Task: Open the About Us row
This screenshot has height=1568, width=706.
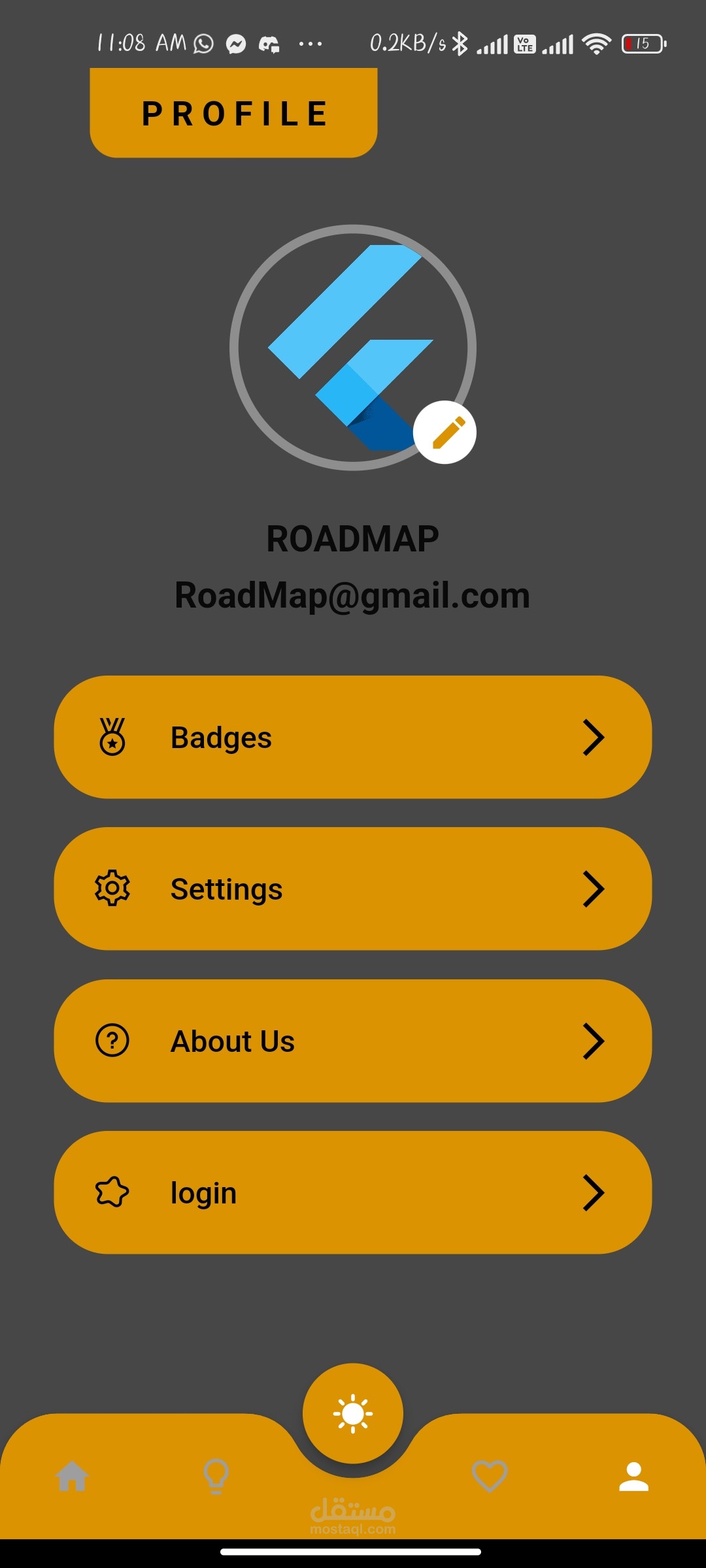Action: 353,1041
